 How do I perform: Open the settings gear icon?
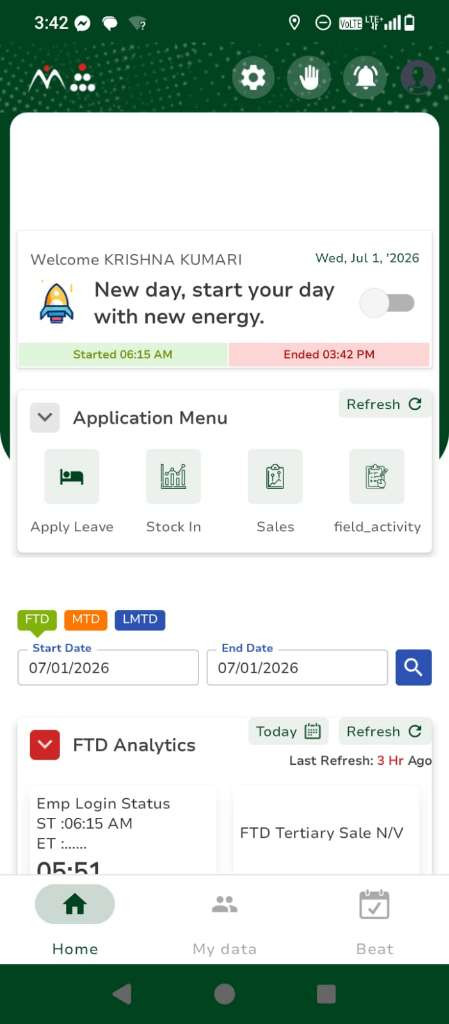(253, 78)
